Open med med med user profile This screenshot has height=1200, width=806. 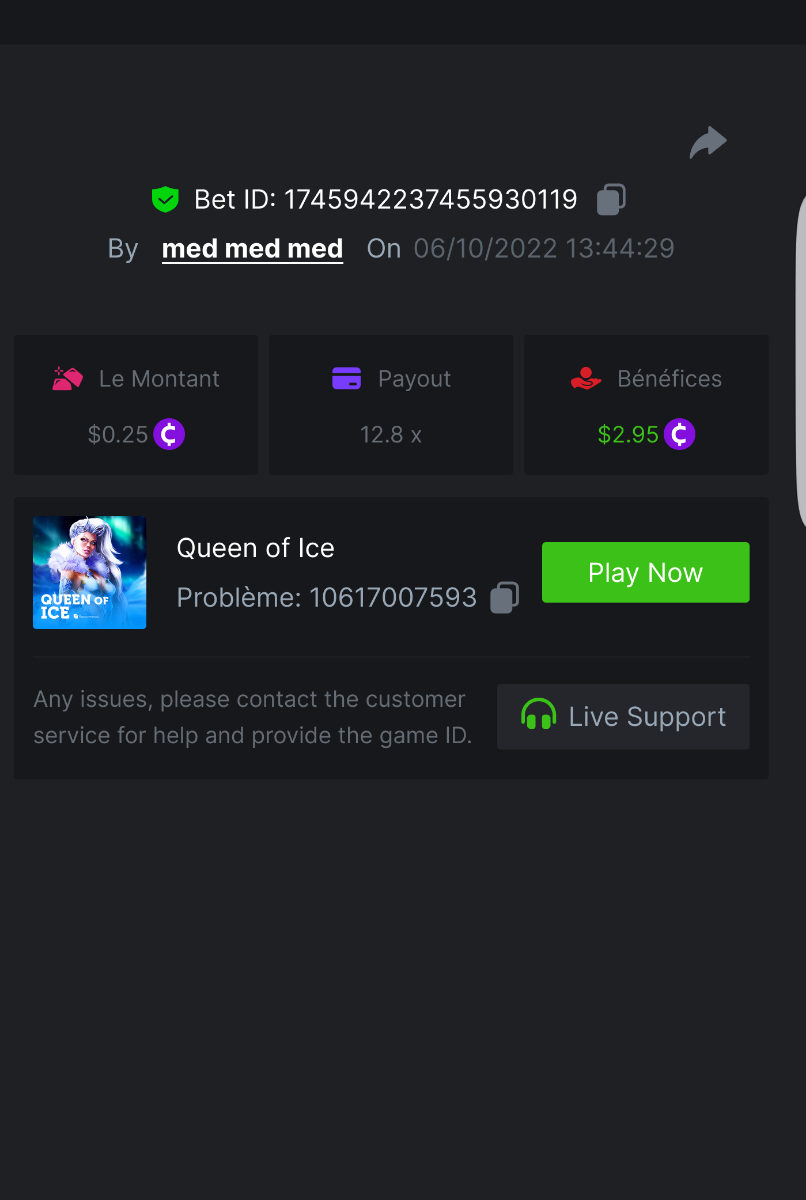click(x=252, y=248)
